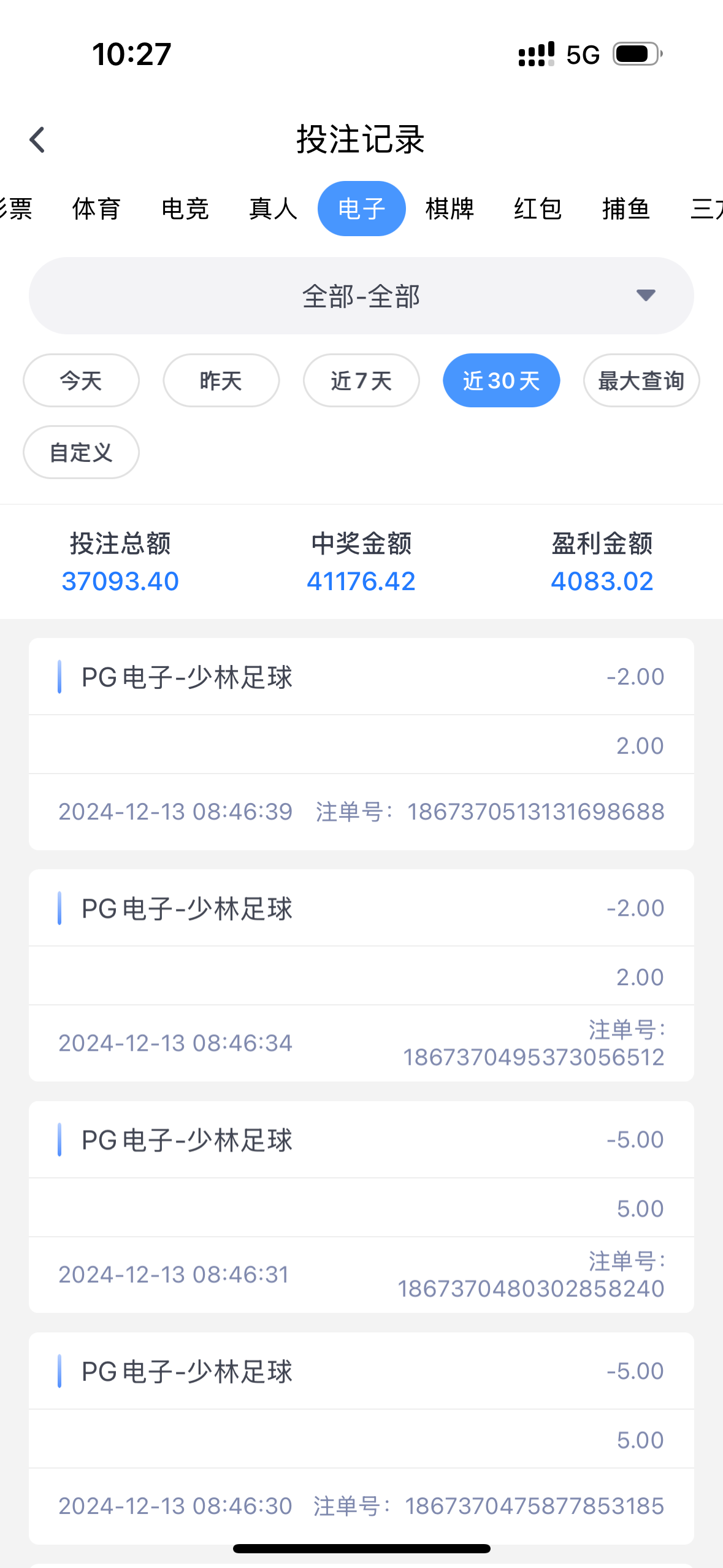Filter records by 近7天
This screenshot has height=1568, width=723.
point(361,380)
